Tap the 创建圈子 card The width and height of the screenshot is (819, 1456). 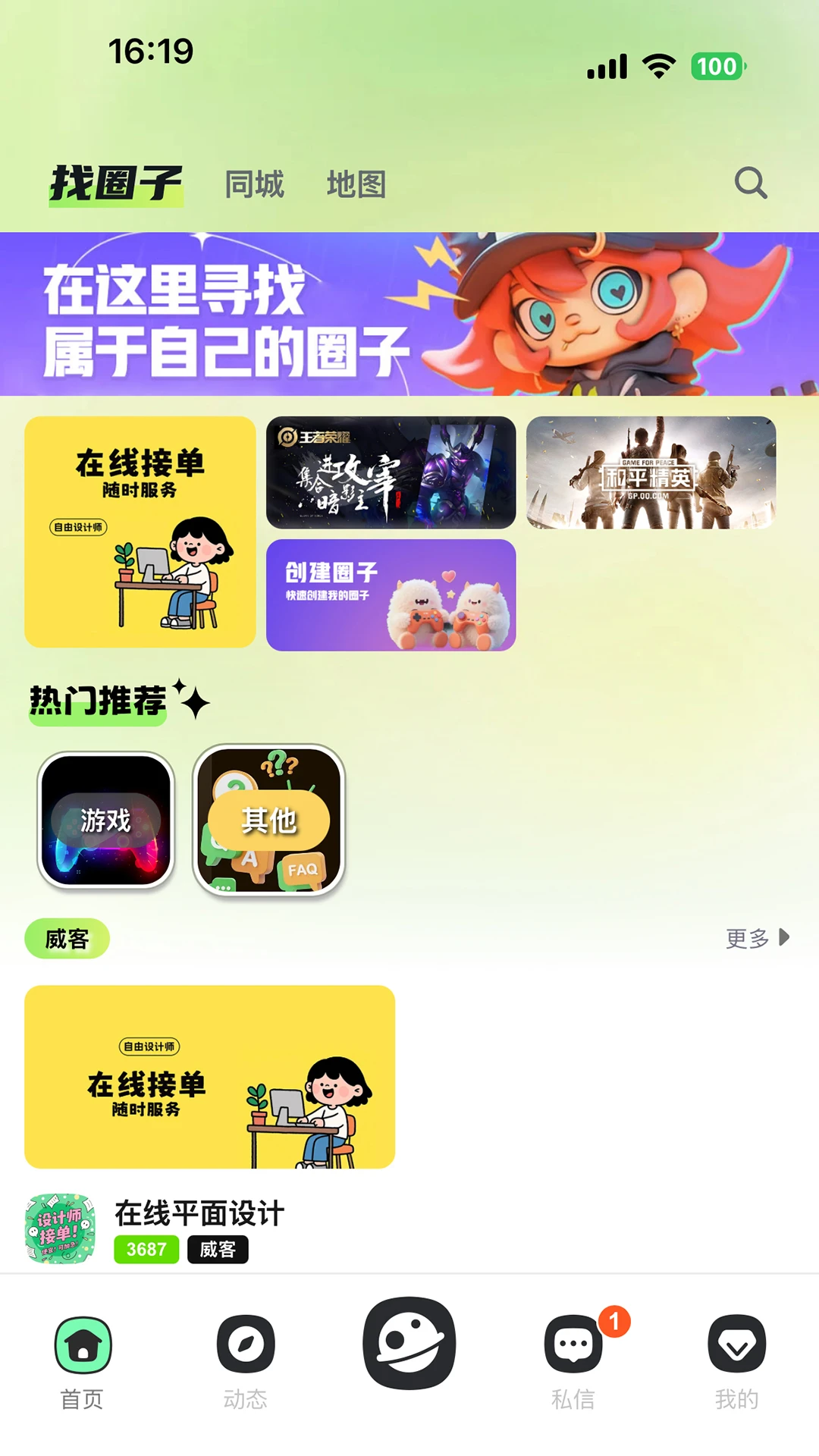391,595
